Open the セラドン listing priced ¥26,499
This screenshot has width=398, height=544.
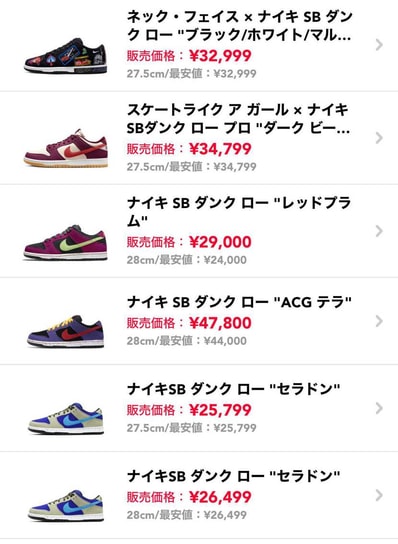click(199, 495)
